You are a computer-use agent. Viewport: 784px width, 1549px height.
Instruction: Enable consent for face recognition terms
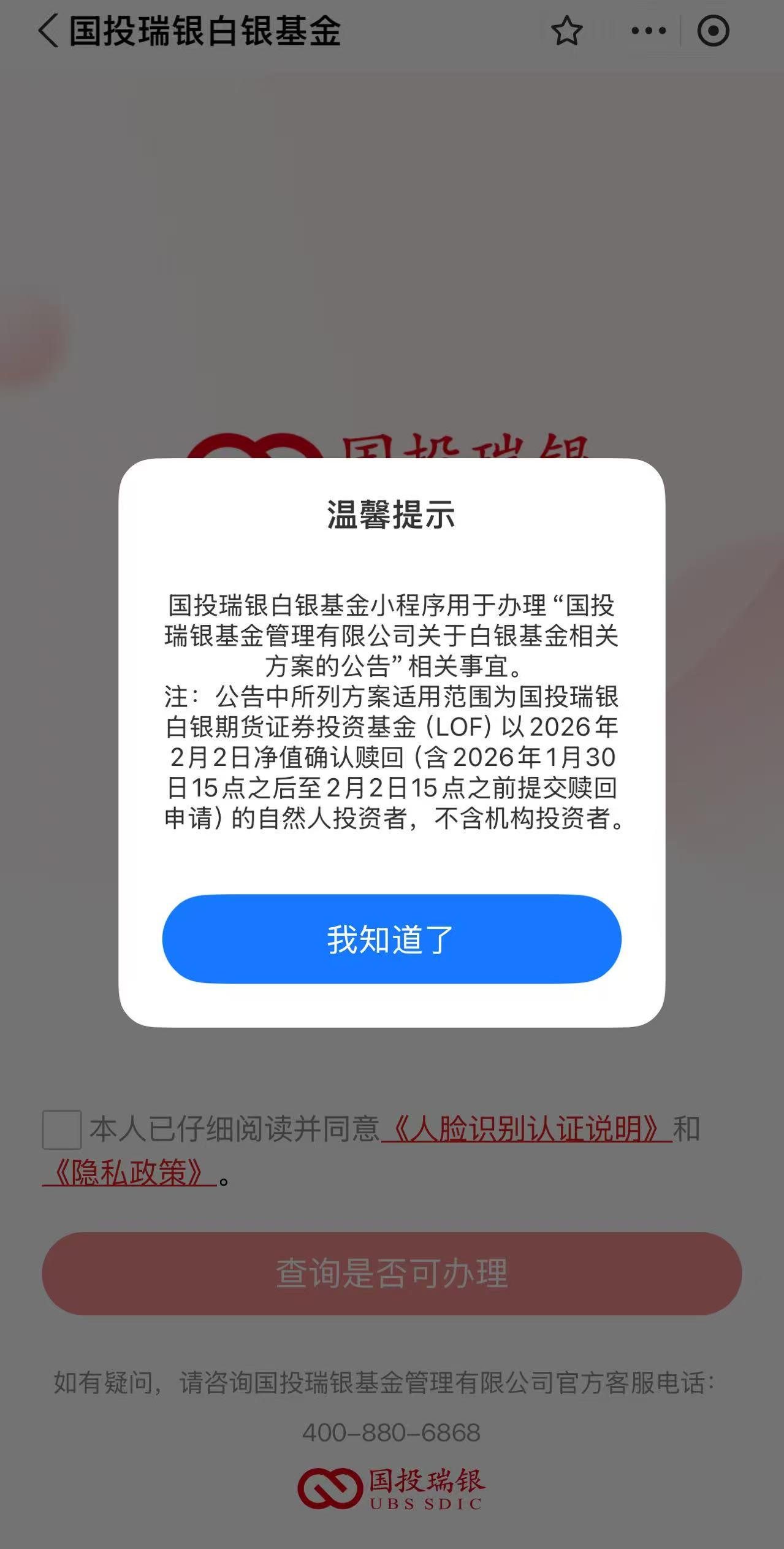pos(61,1131)
